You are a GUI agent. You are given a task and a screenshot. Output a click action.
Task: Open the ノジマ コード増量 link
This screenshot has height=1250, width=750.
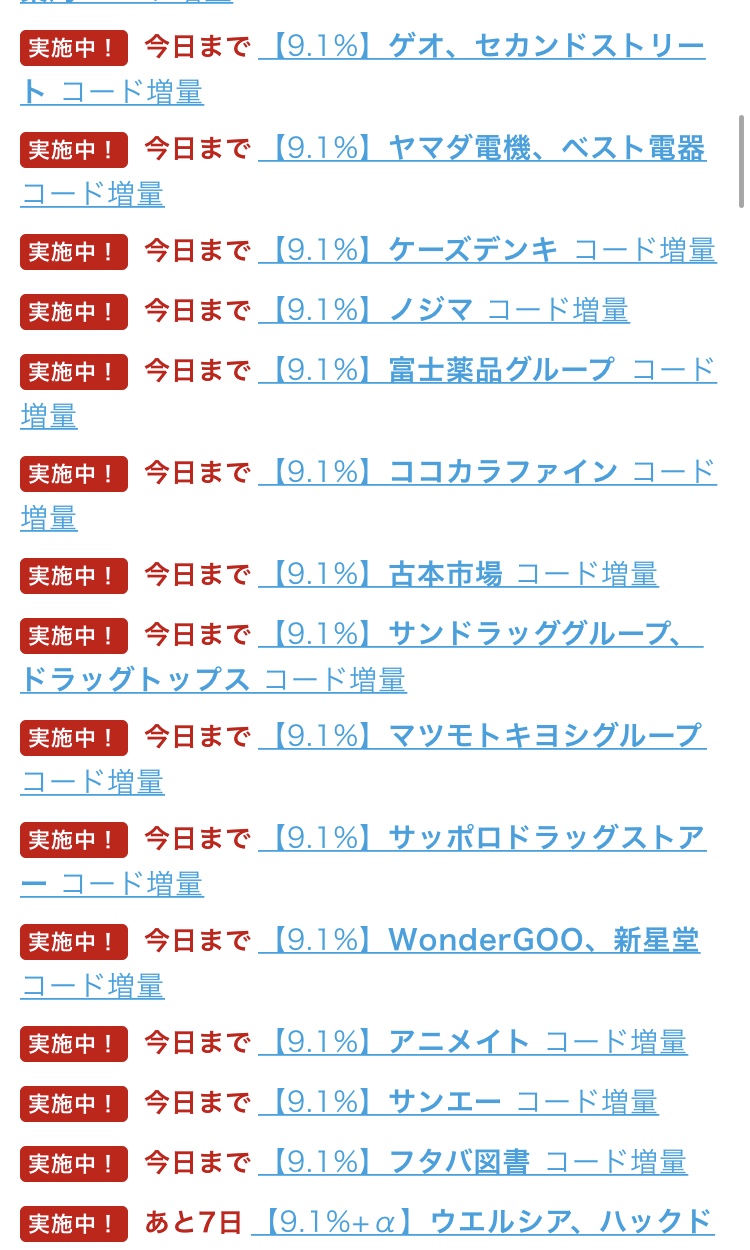443,310
